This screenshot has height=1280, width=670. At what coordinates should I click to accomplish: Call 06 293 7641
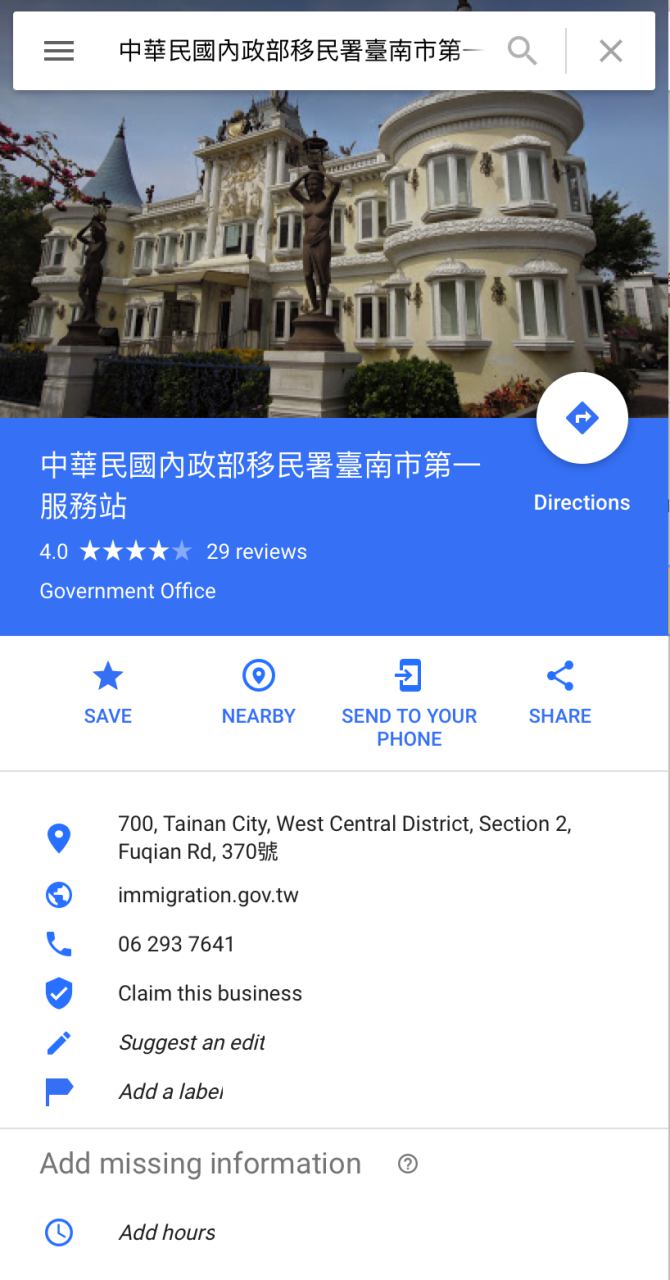coord(176,944)
